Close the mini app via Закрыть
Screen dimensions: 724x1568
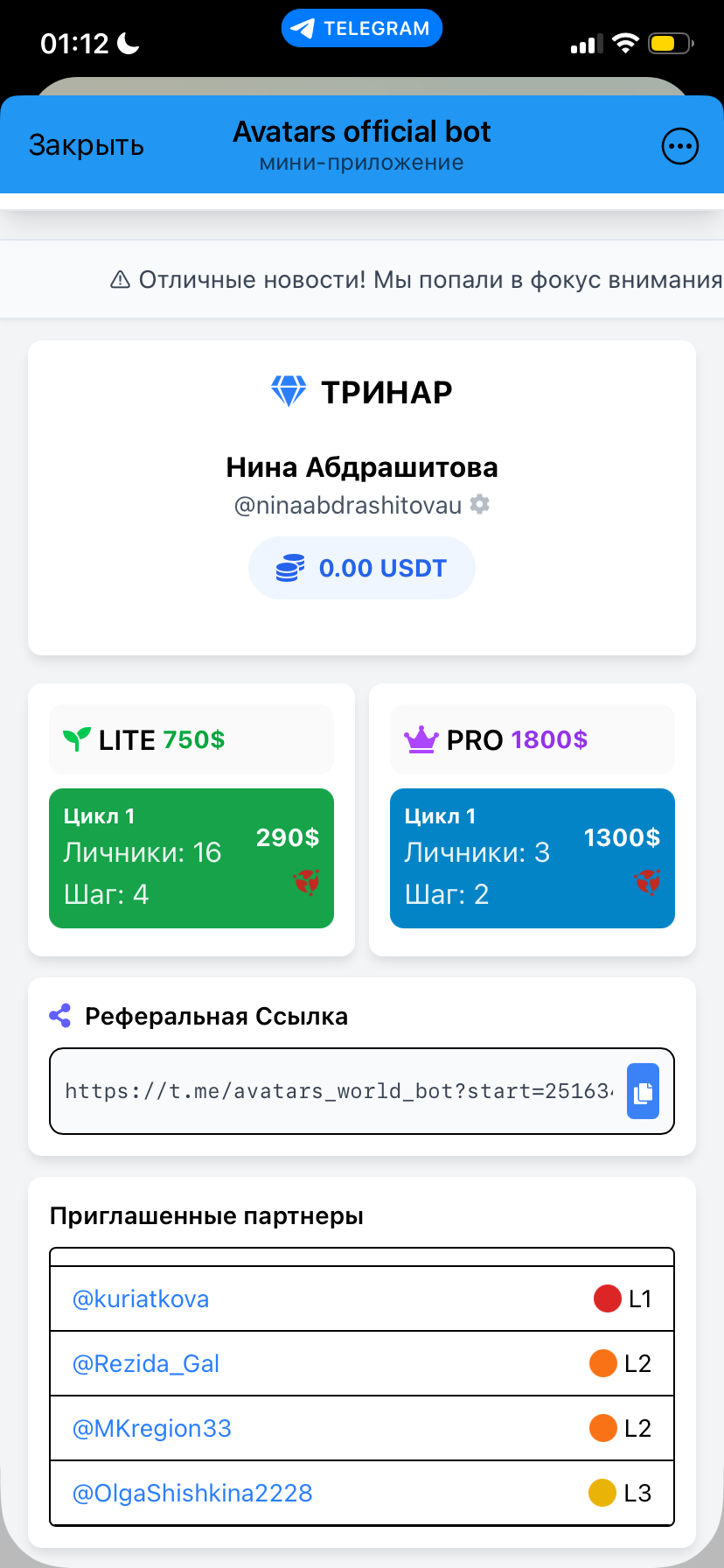[86, 145]
